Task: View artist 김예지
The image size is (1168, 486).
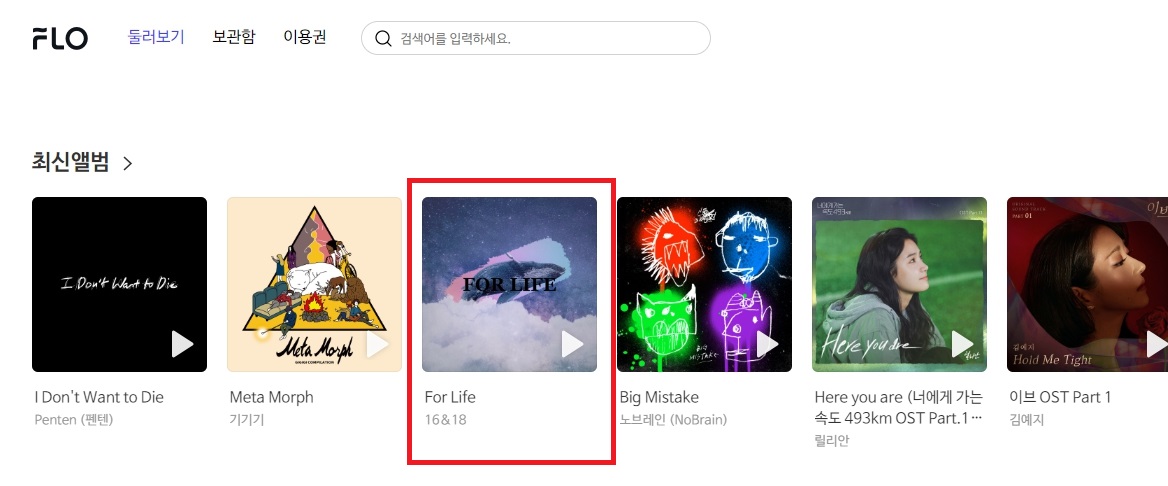Action: point(1026,420)
